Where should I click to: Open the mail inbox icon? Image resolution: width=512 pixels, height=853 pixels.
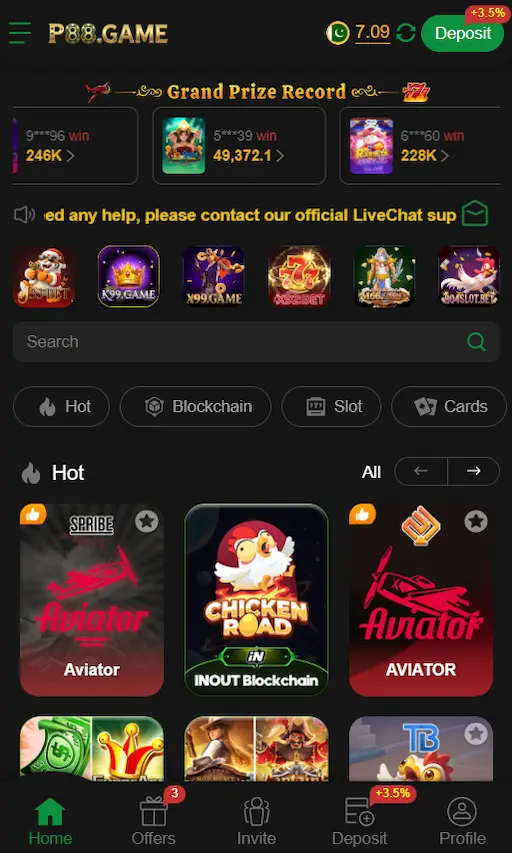tap(474, 214)
